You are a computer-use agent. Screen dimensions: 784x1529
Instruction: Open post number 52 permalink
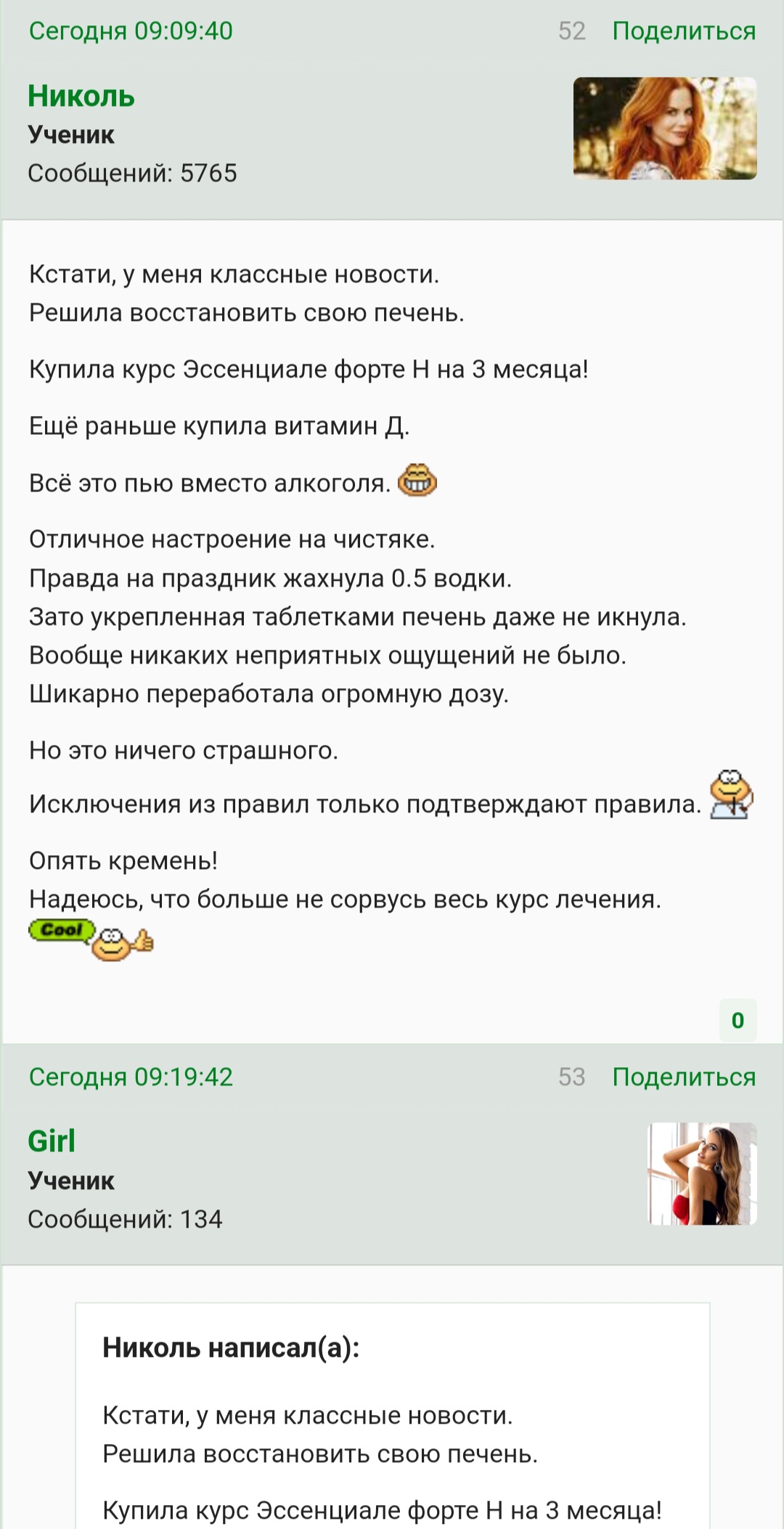click(x=572, y=31)
